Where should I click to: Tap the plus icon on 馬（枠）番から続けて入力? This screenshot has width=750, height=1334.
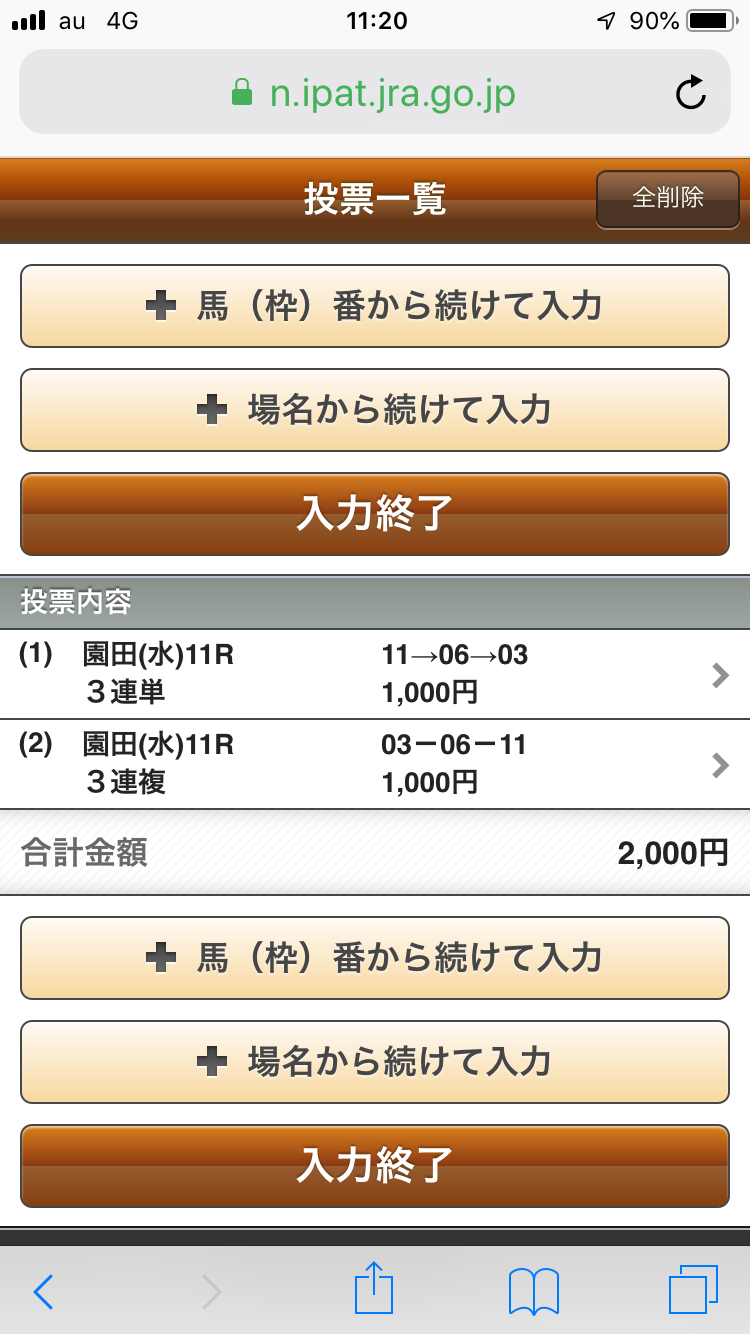pos(162,306)
